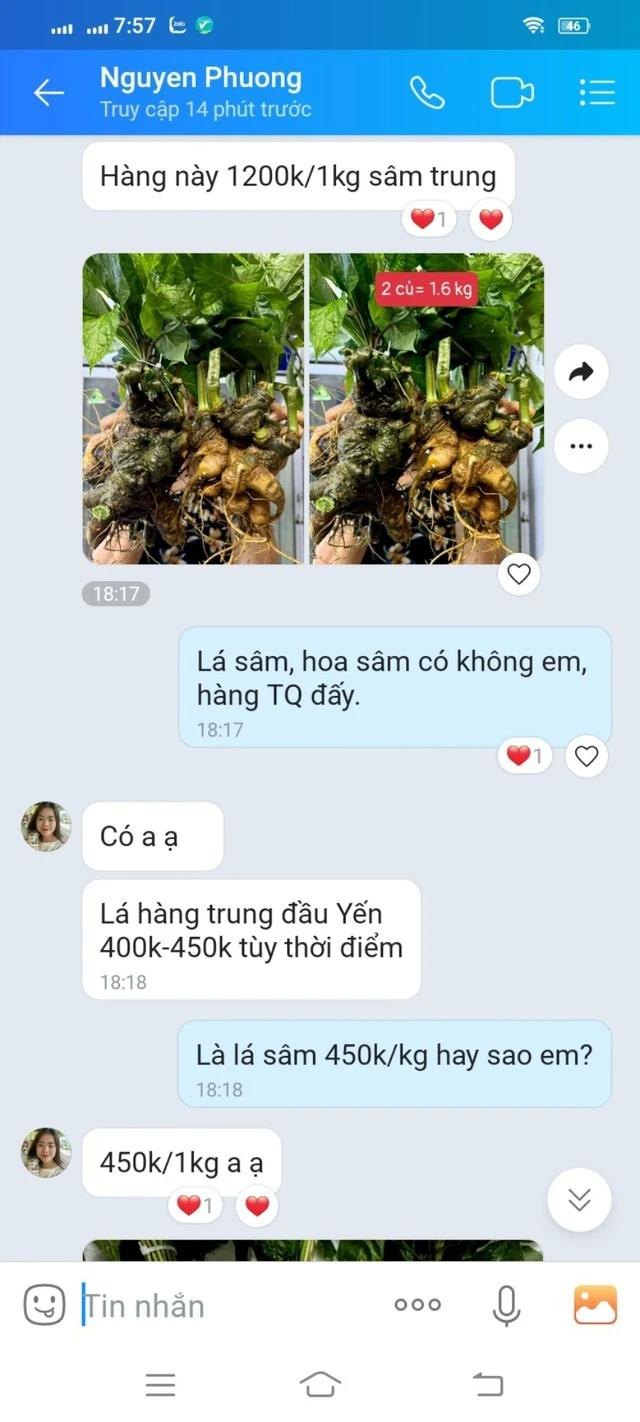React with heart to the 'Lá sâm, hoa sâm' message
This screenshot has width=640, height=1422.
[x=587, y=757]
